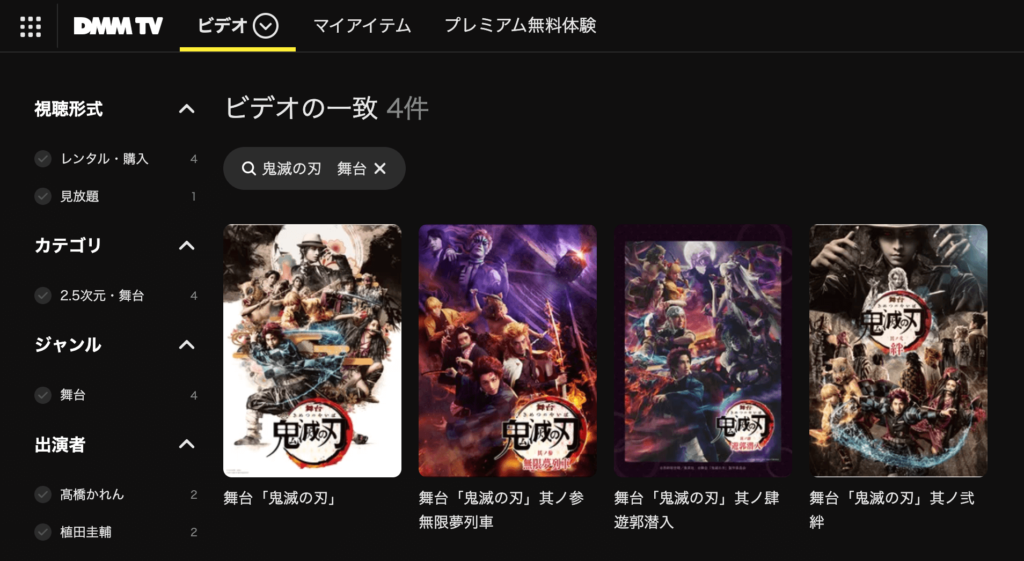Switch to マイアイテム tab
Screen dimensions: 1024x561
point(362,26)
